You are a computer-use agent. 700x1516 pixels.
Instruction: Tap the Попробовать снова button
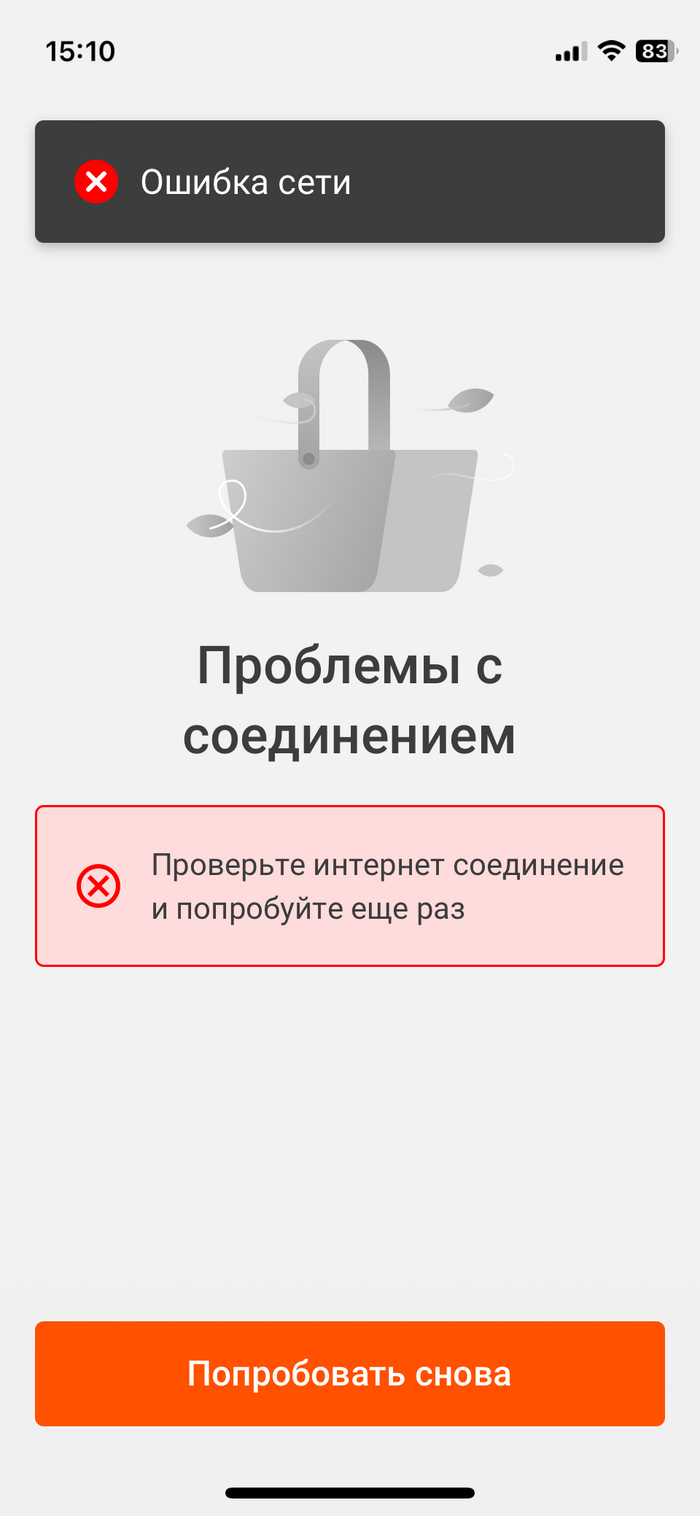(349, 1373)
